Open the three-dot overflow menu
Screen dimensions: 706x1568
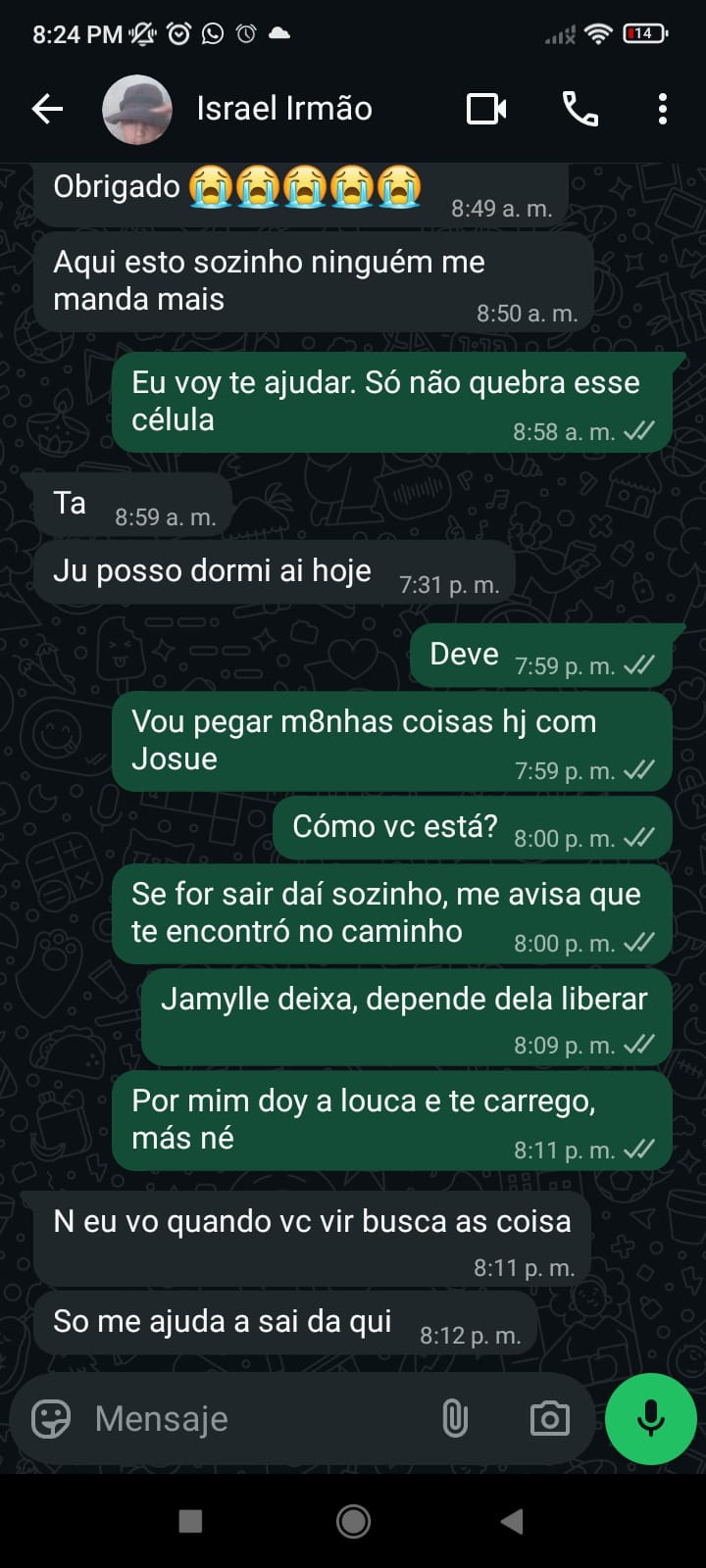tap(663, 109)
